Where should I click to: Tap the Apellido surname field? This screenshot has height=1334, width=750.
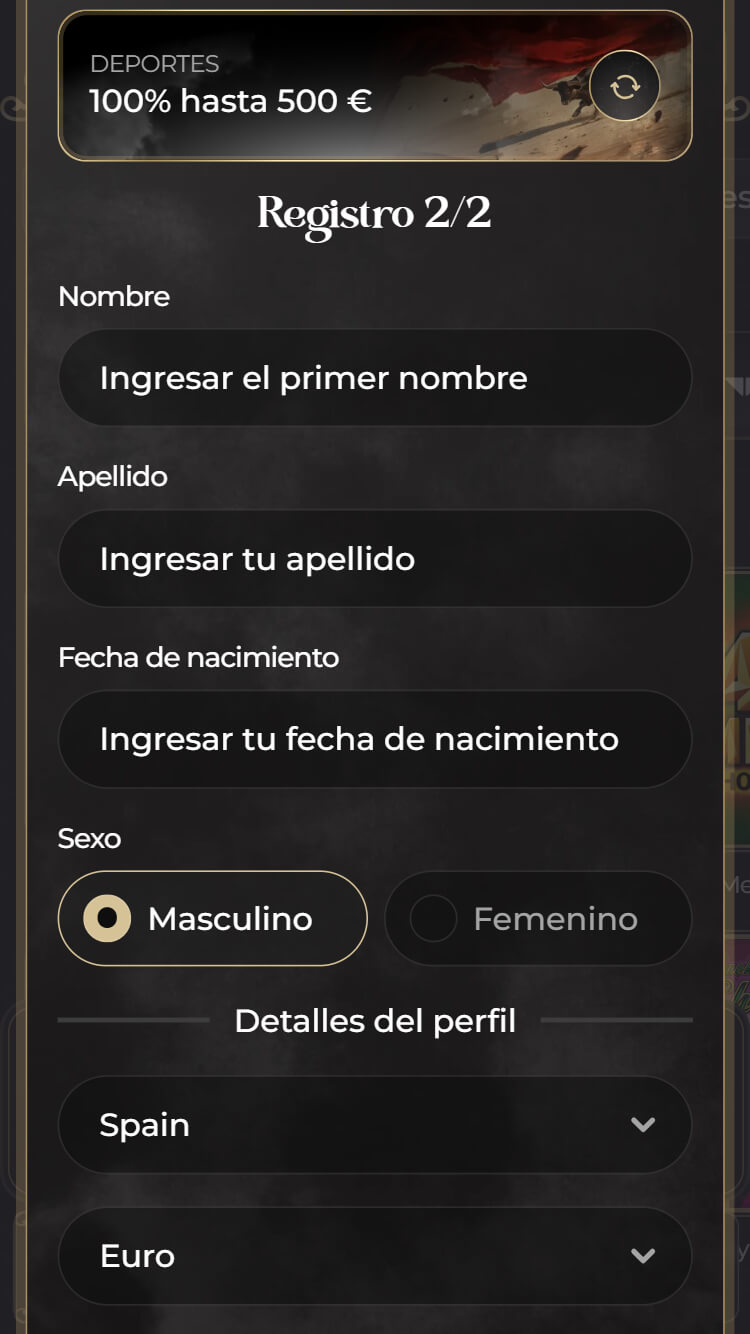(374, 559)
